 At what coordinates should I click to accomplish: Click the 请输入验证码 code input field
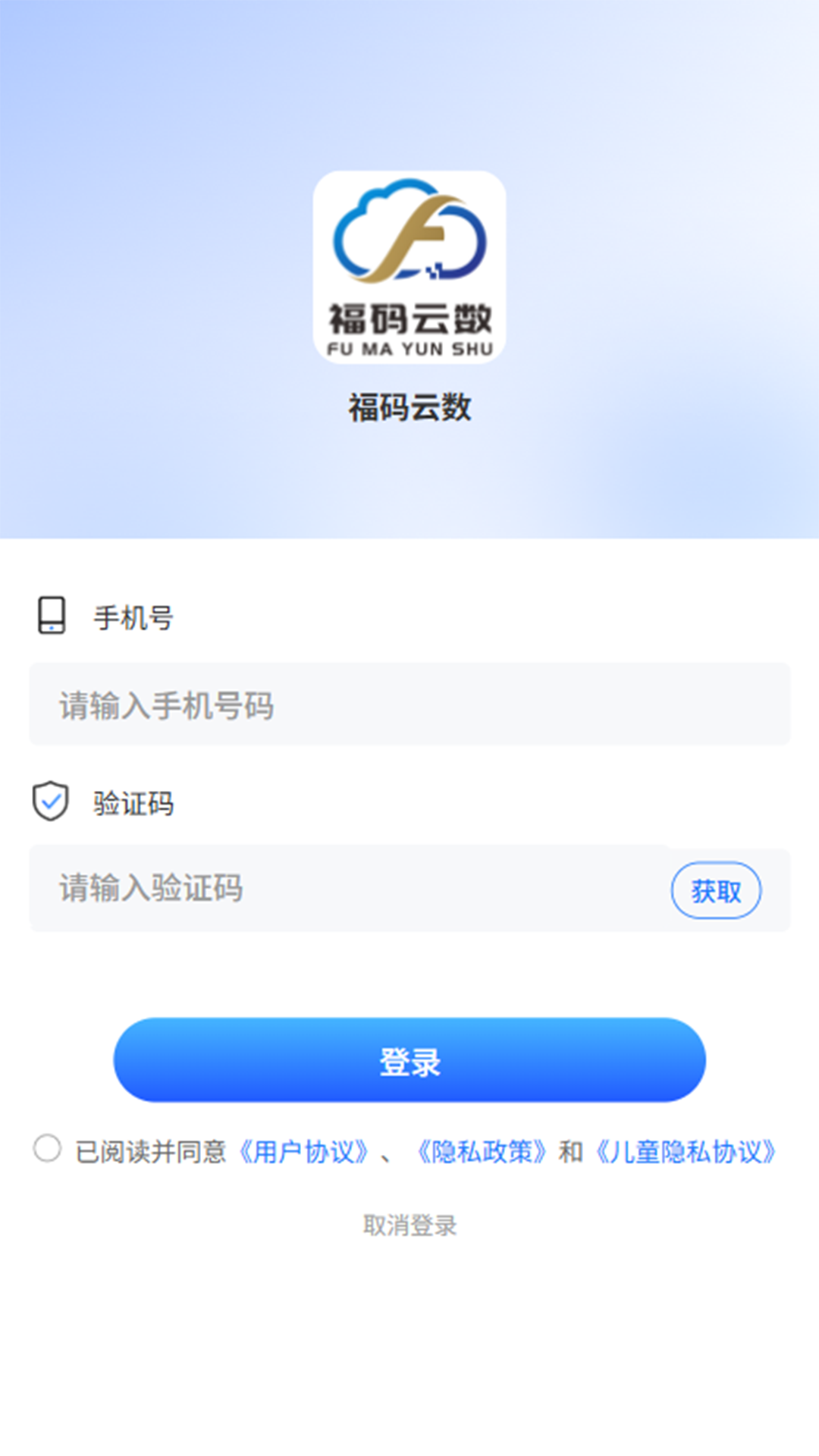coord(303,890)
